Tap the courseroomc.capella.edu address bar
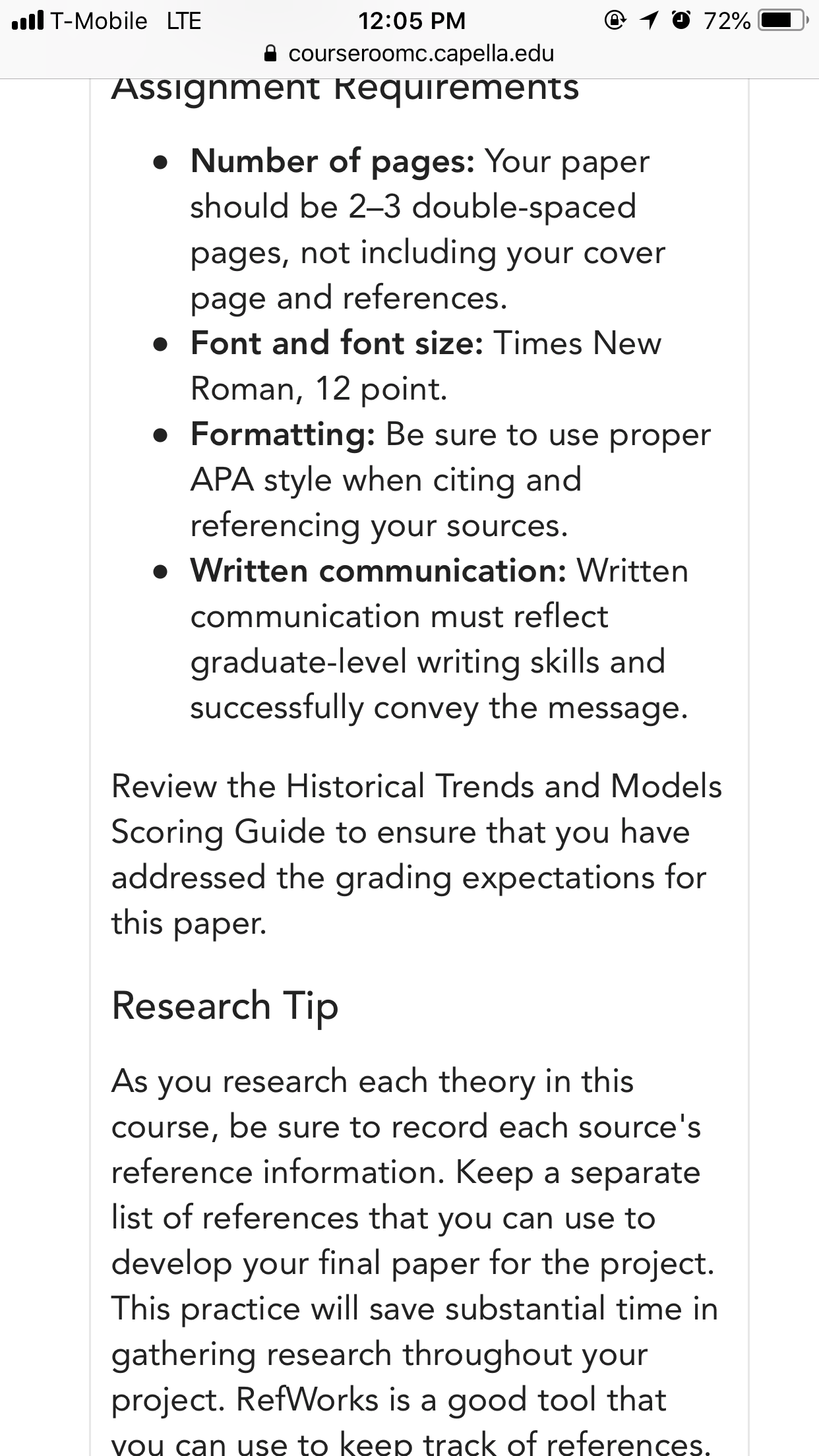819x1456 pixels. (409, 53)
